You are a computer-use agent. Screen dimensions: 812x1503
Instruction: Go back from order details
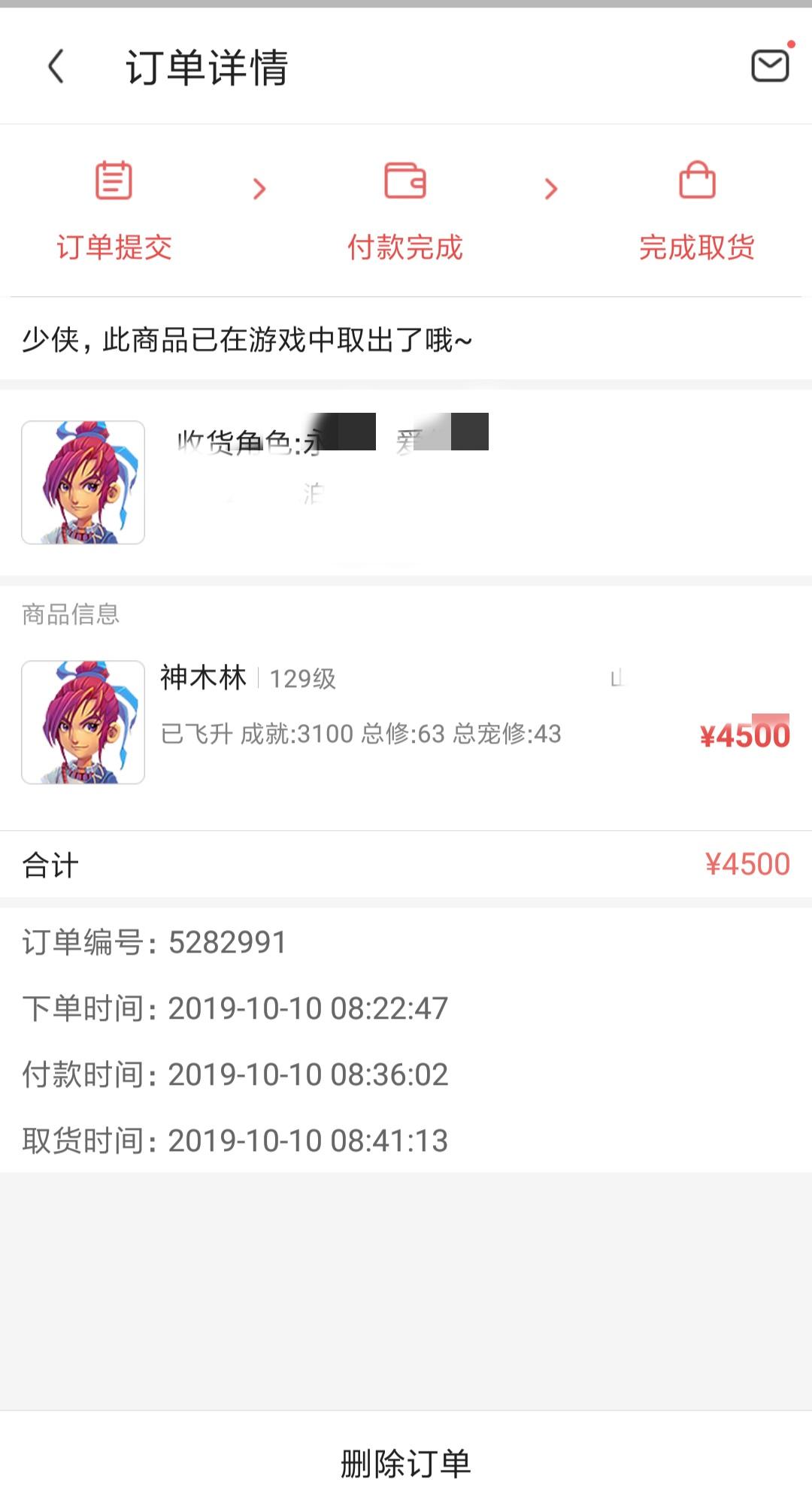[x=56, y=66]
